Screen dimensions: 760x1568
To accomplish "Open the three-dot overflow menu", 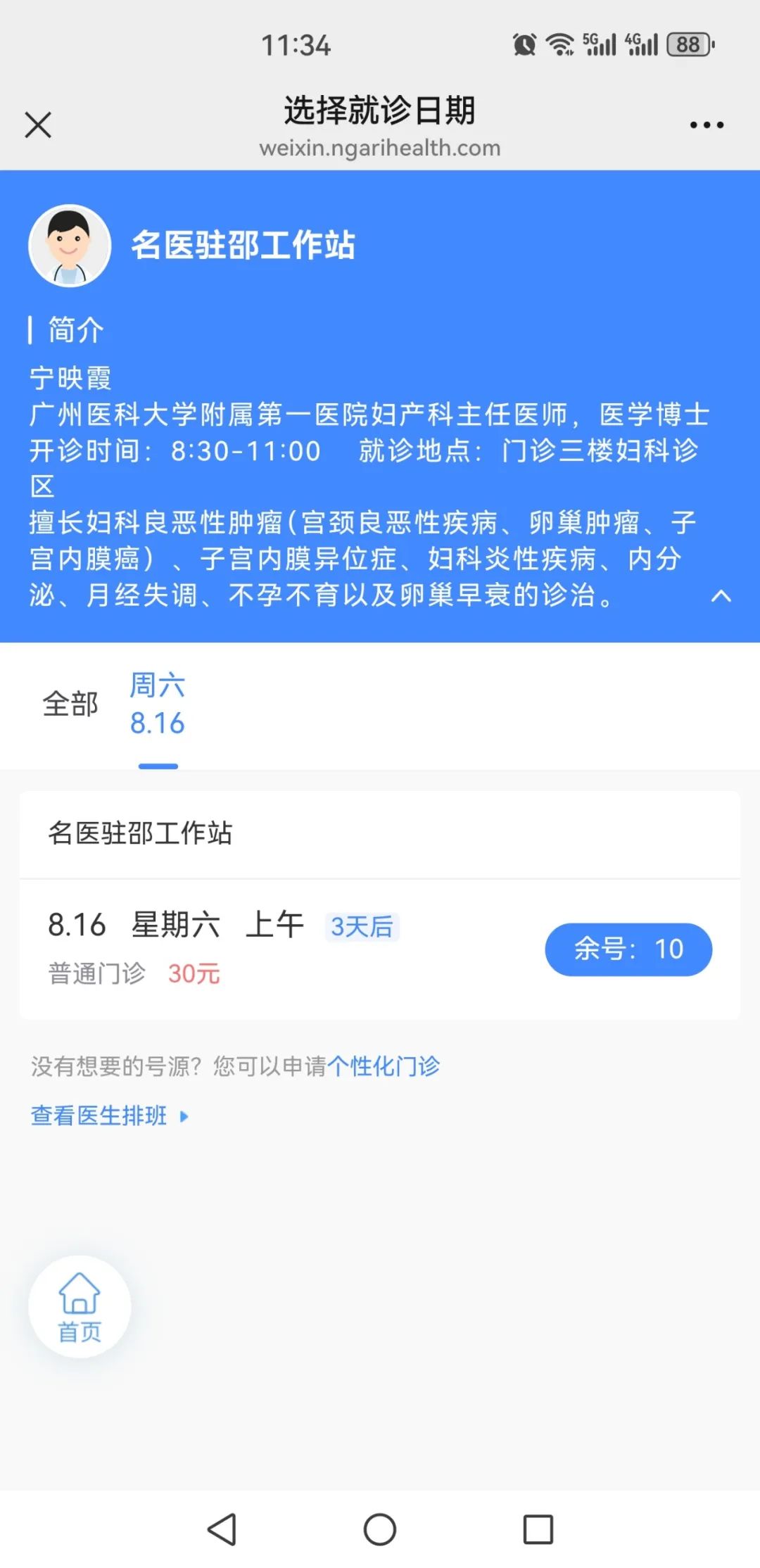I will click(x=707, y=125).
